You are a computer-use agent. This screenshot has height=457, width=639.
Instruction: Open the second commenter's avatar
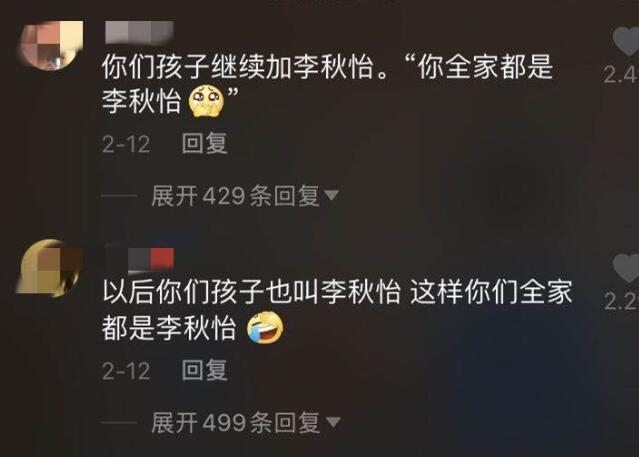(51, 268)
